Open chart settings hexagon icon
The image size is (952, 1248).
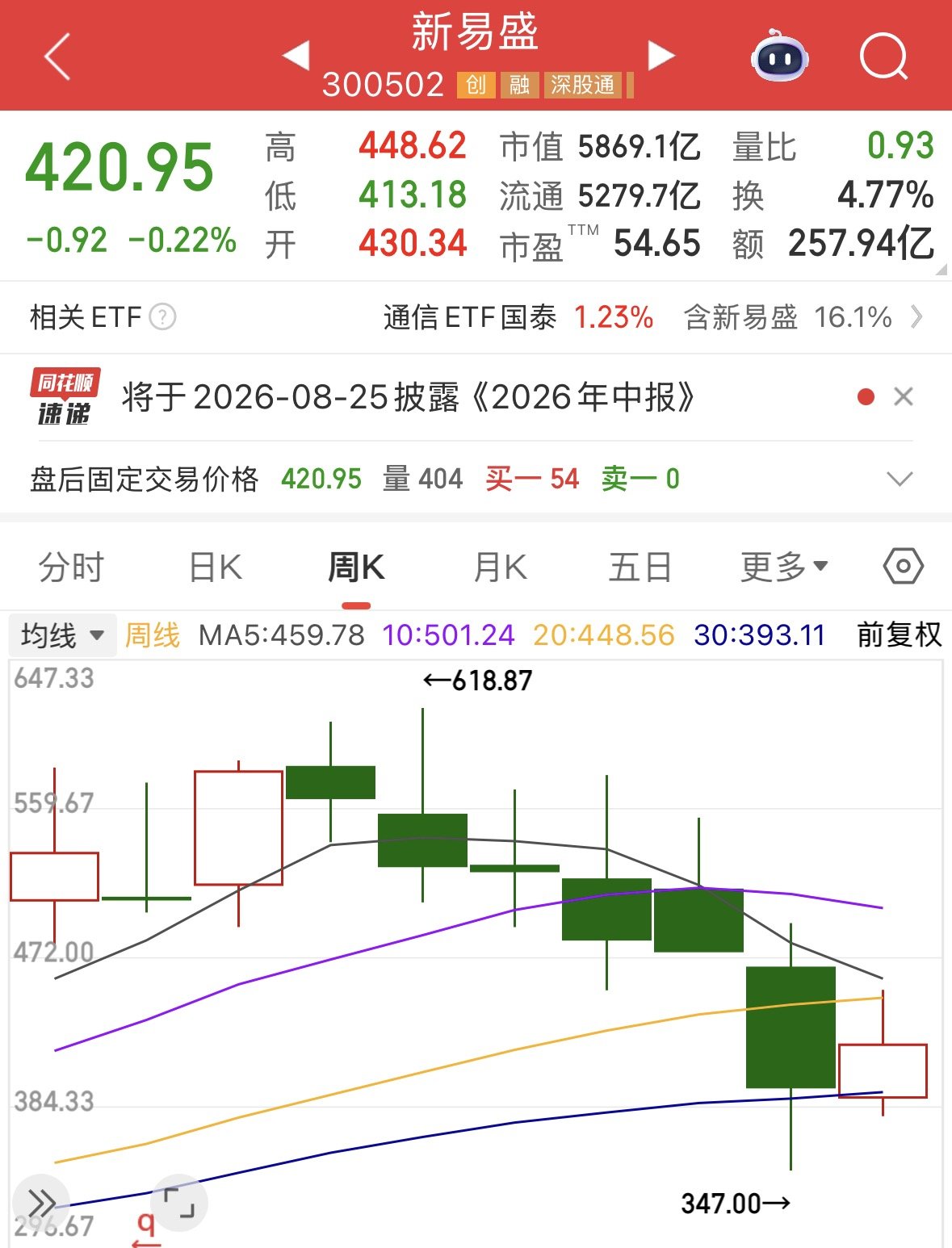tap(903, 567)
